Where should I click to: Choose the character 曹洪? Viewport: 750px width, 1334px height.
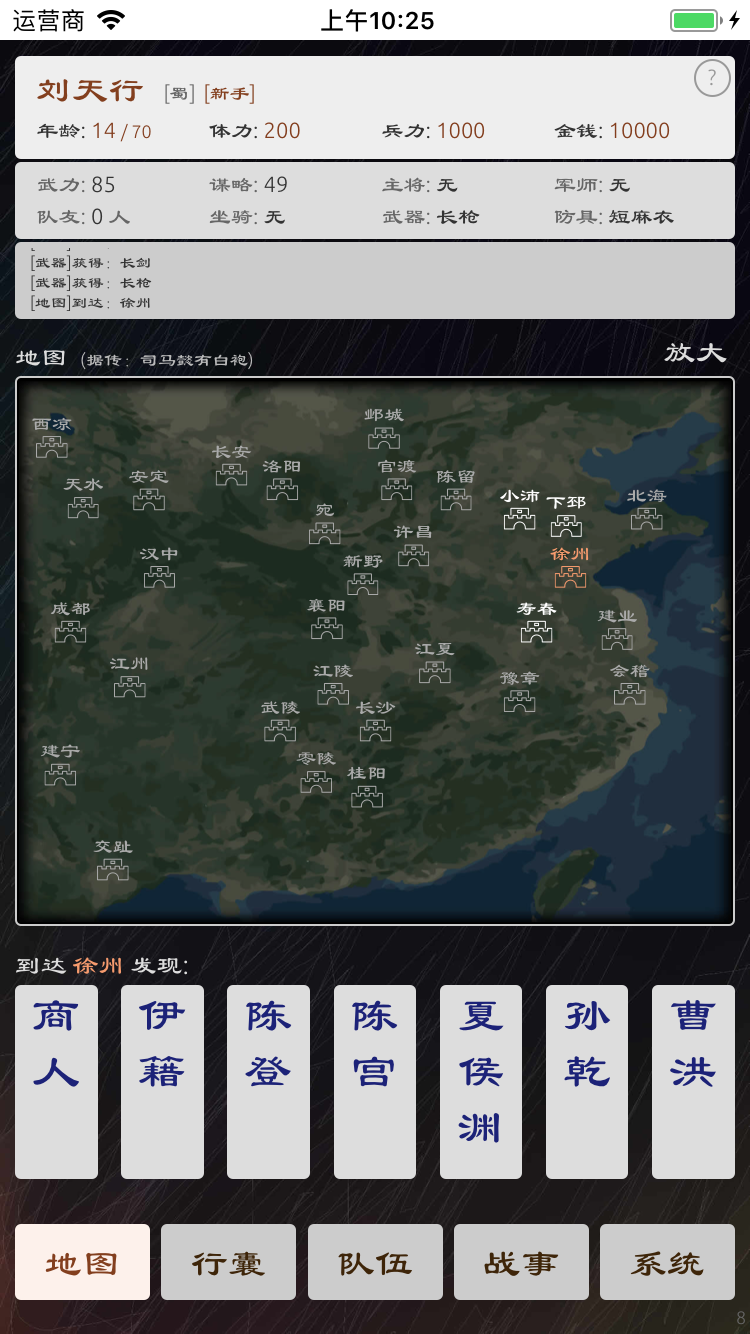[x=693, y=1081]
